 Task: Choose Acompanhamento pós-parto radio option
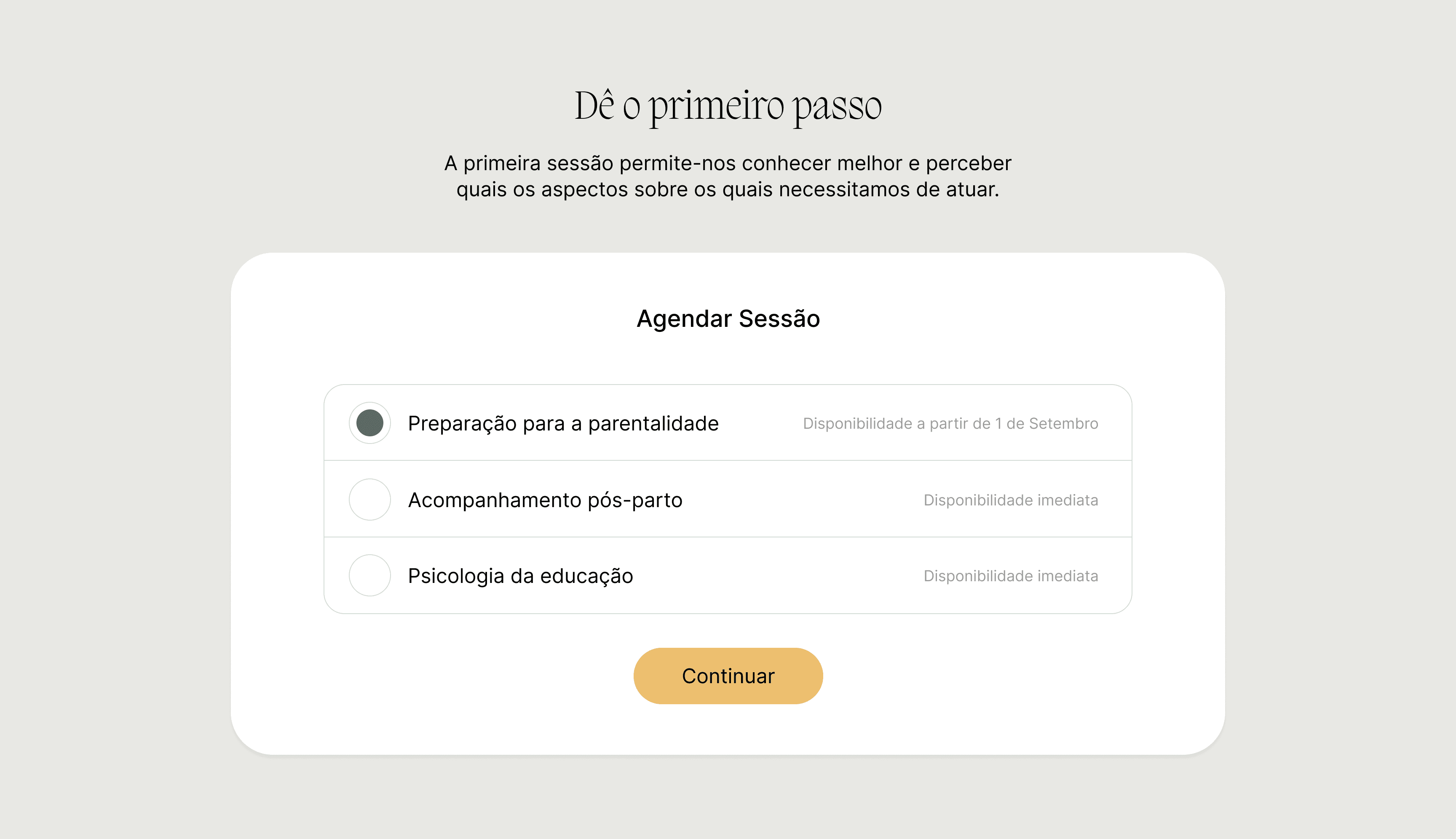(x=369, y=500)
